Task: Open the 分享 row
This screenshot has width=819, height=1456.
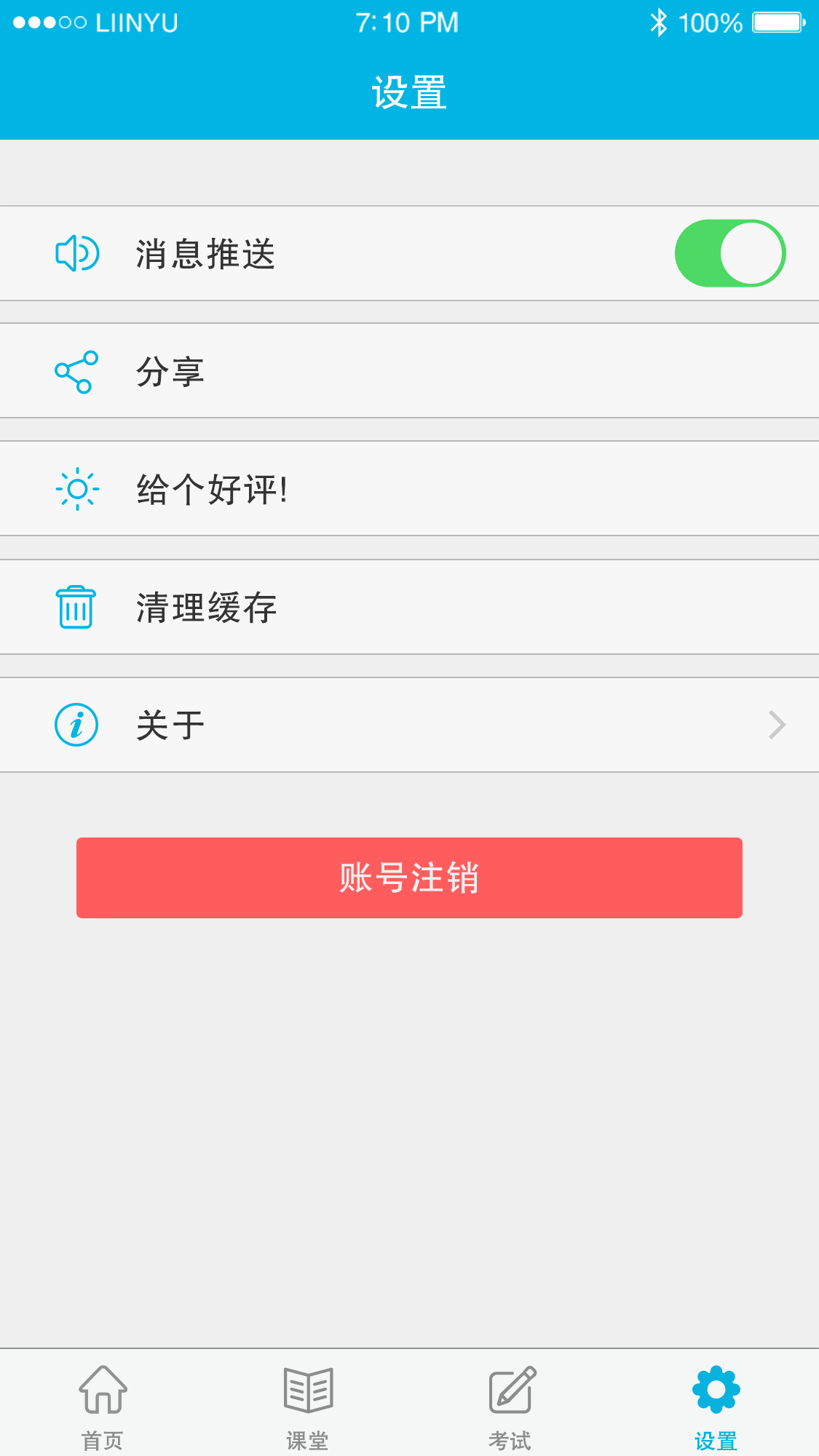Action: point(409,371)
